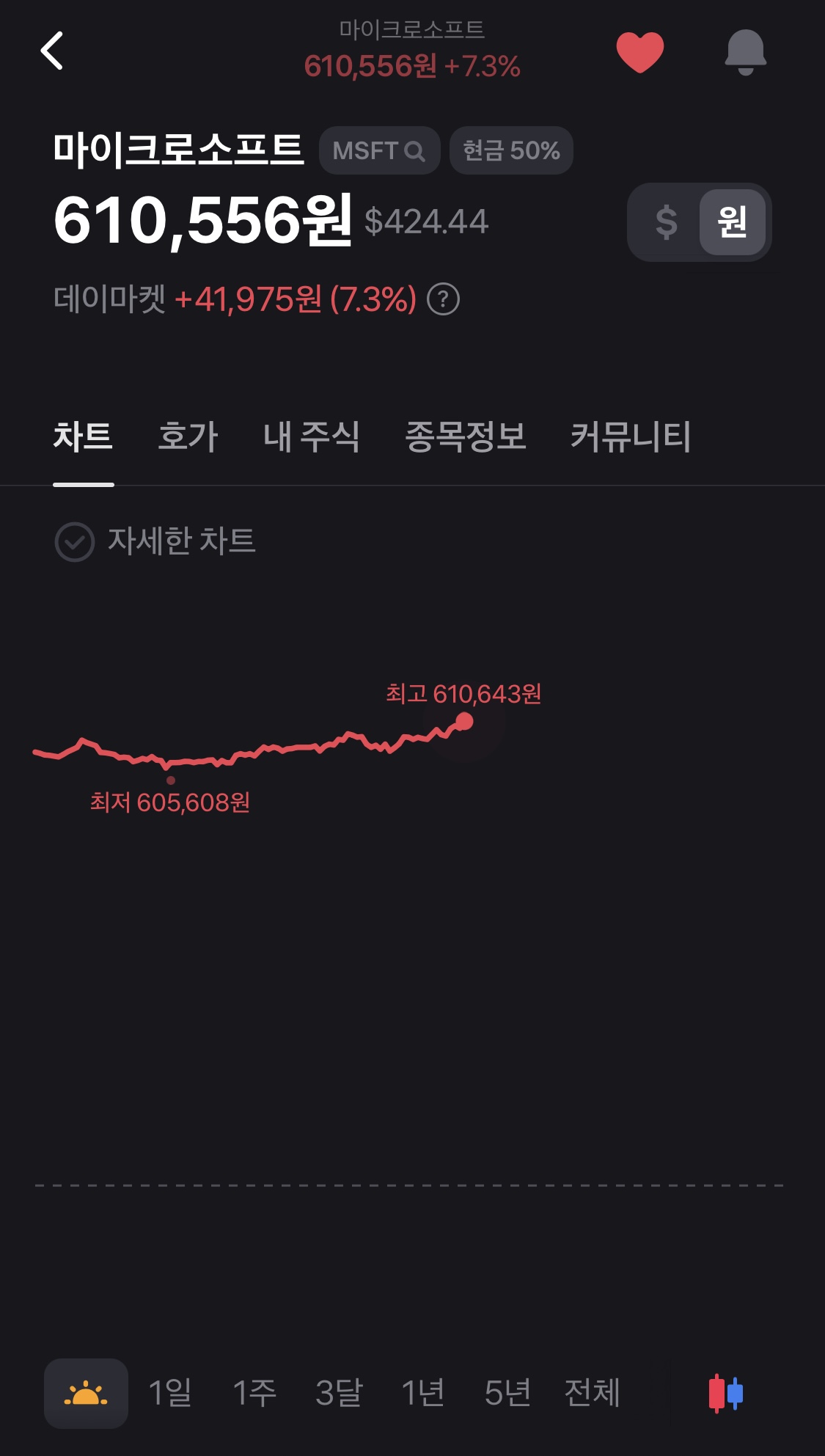Image resolution: width=825 pixels, height=1456 pixels.
Task: Switch price display to dollars ($)
Action: tap(666, 222)
